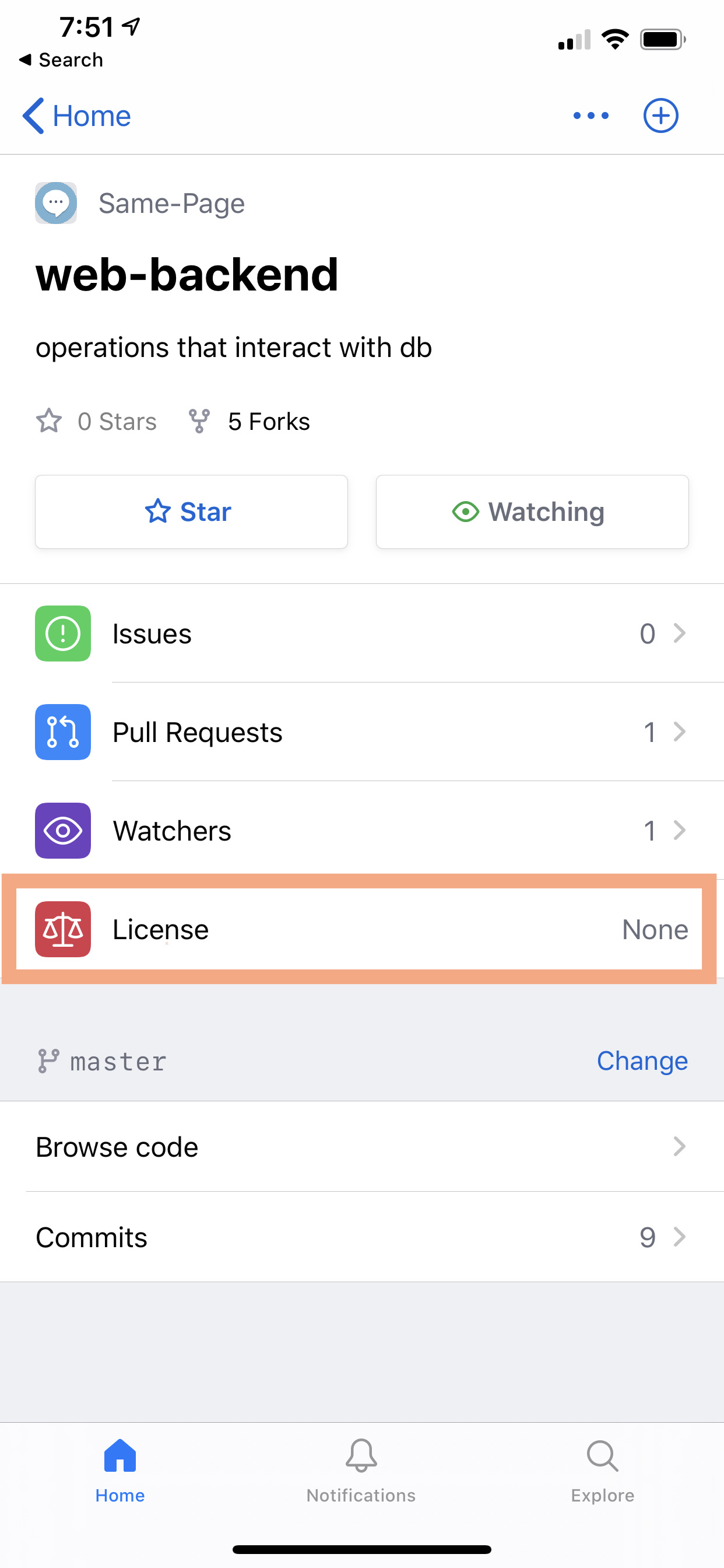
Task: Open the Issues row
Action: tap(362, 633)
